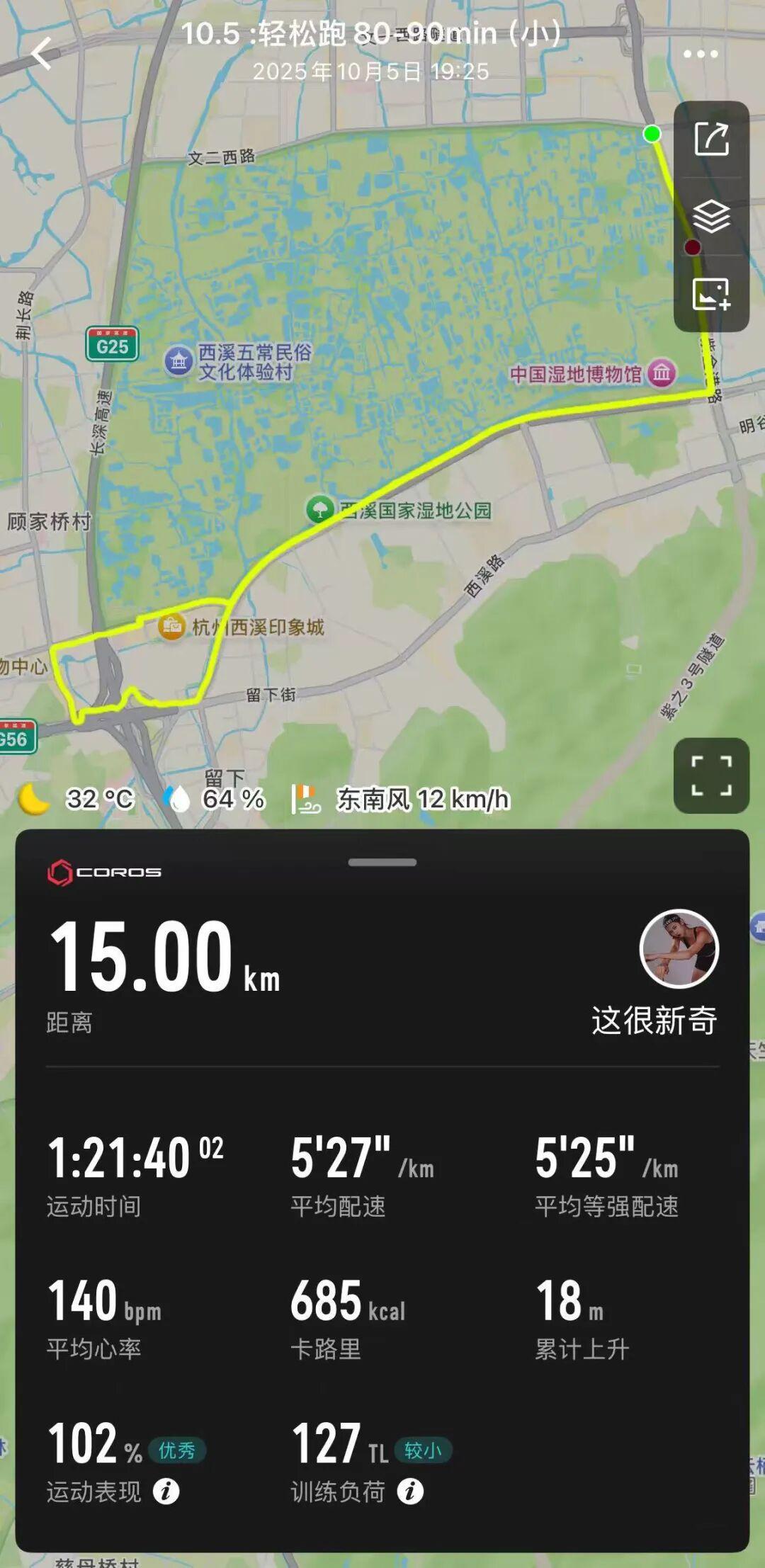This screenshot has width=765, height=1568.
Task: Share this running activity
Action: click(x=711, y=139)
